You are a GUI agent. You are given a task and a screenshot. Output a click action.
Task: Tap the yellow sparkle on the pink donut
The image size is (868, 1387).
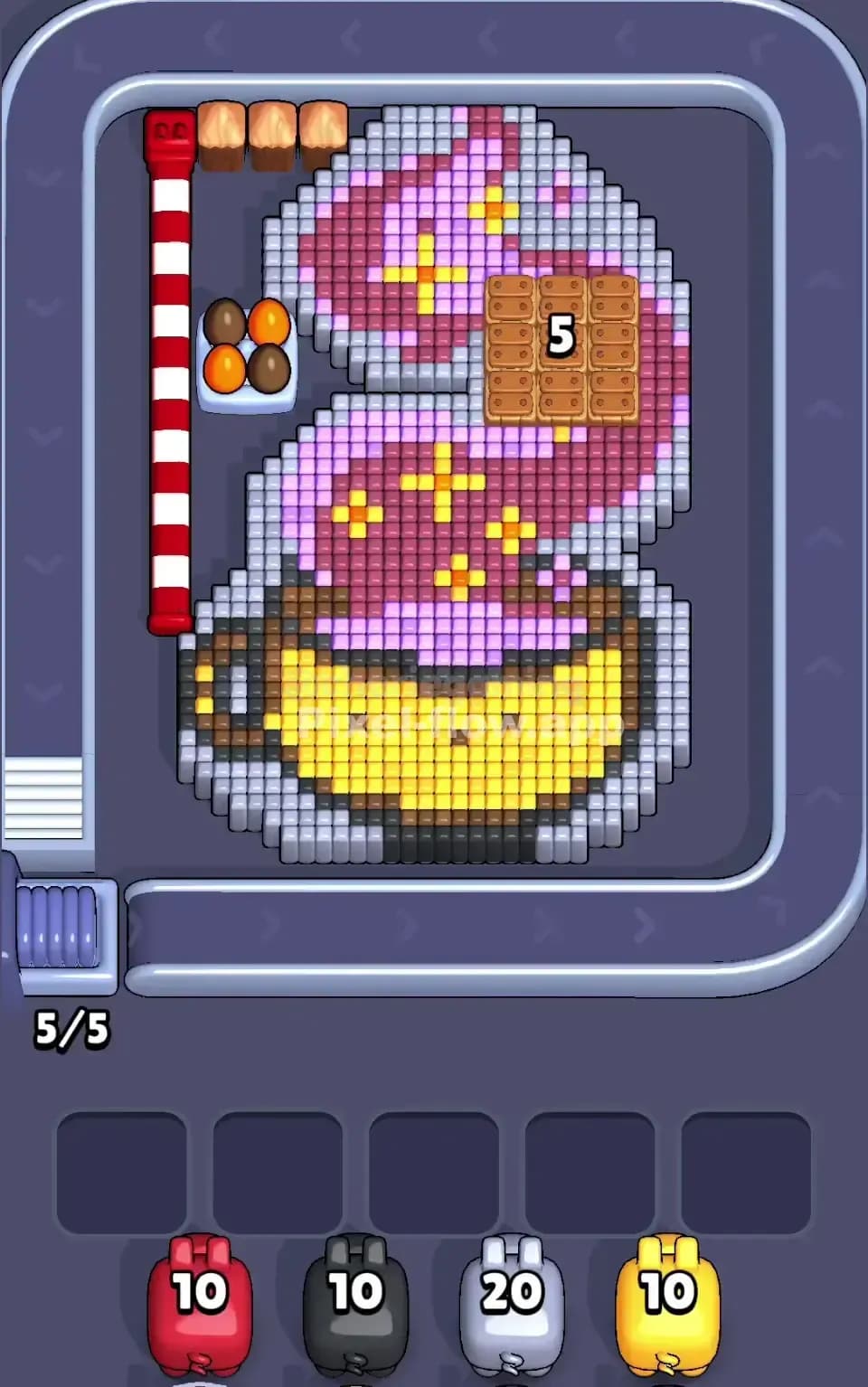445,482
